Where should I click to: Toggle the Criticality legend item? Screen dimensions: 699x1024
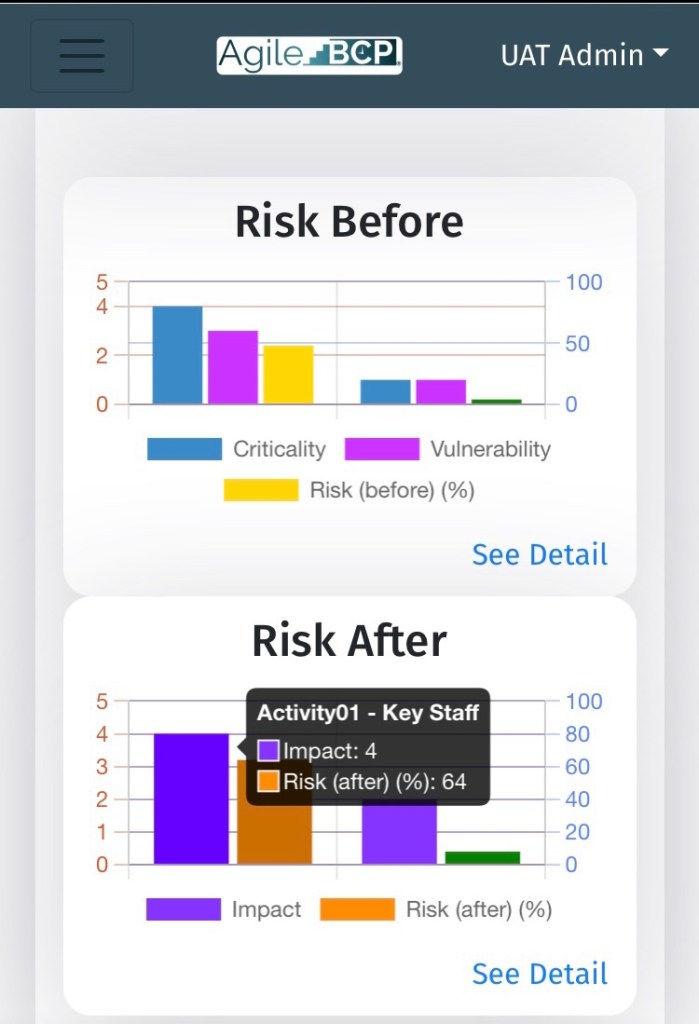click(x=236, y=450)
